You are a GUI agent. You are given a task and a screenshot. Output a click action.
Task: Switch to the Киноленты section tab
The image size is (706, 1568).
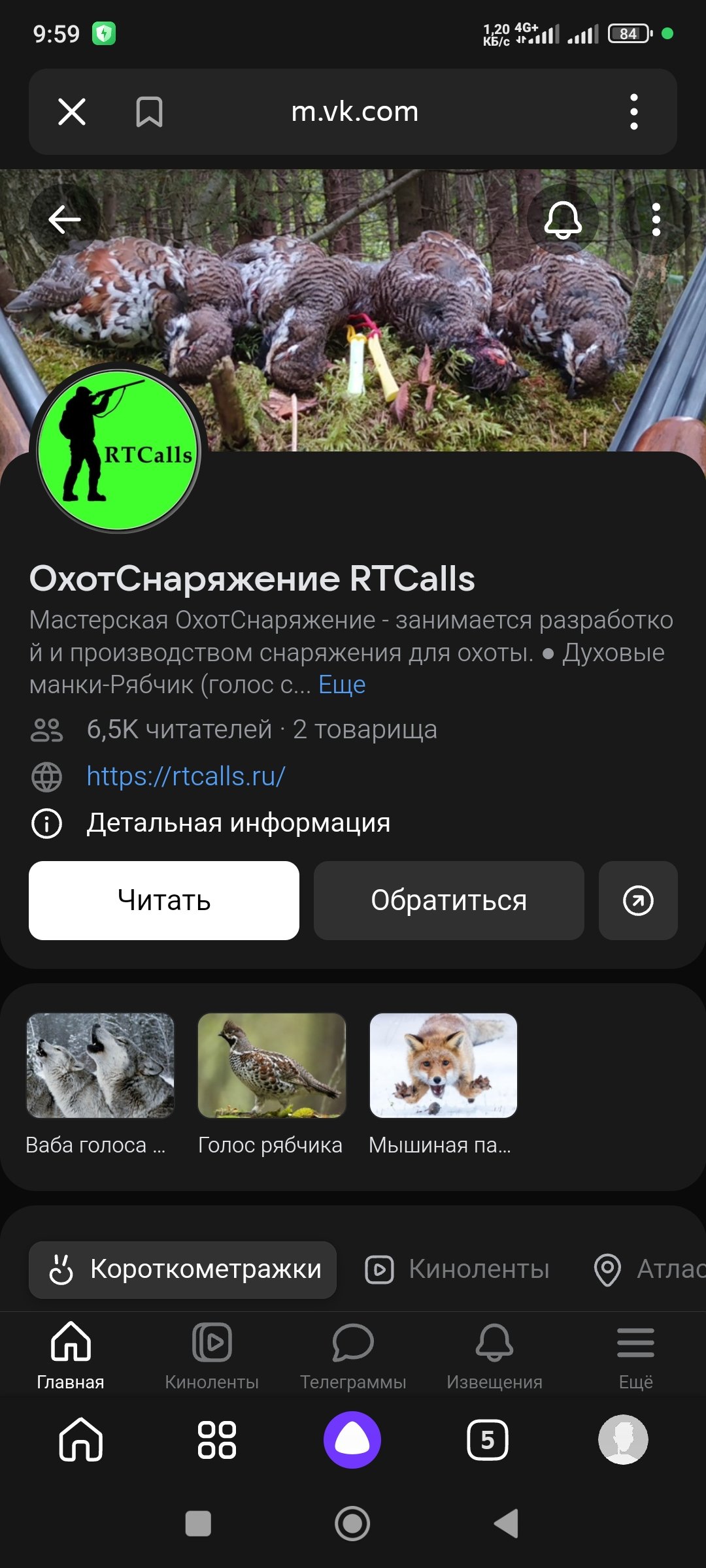click(458, 1269)
